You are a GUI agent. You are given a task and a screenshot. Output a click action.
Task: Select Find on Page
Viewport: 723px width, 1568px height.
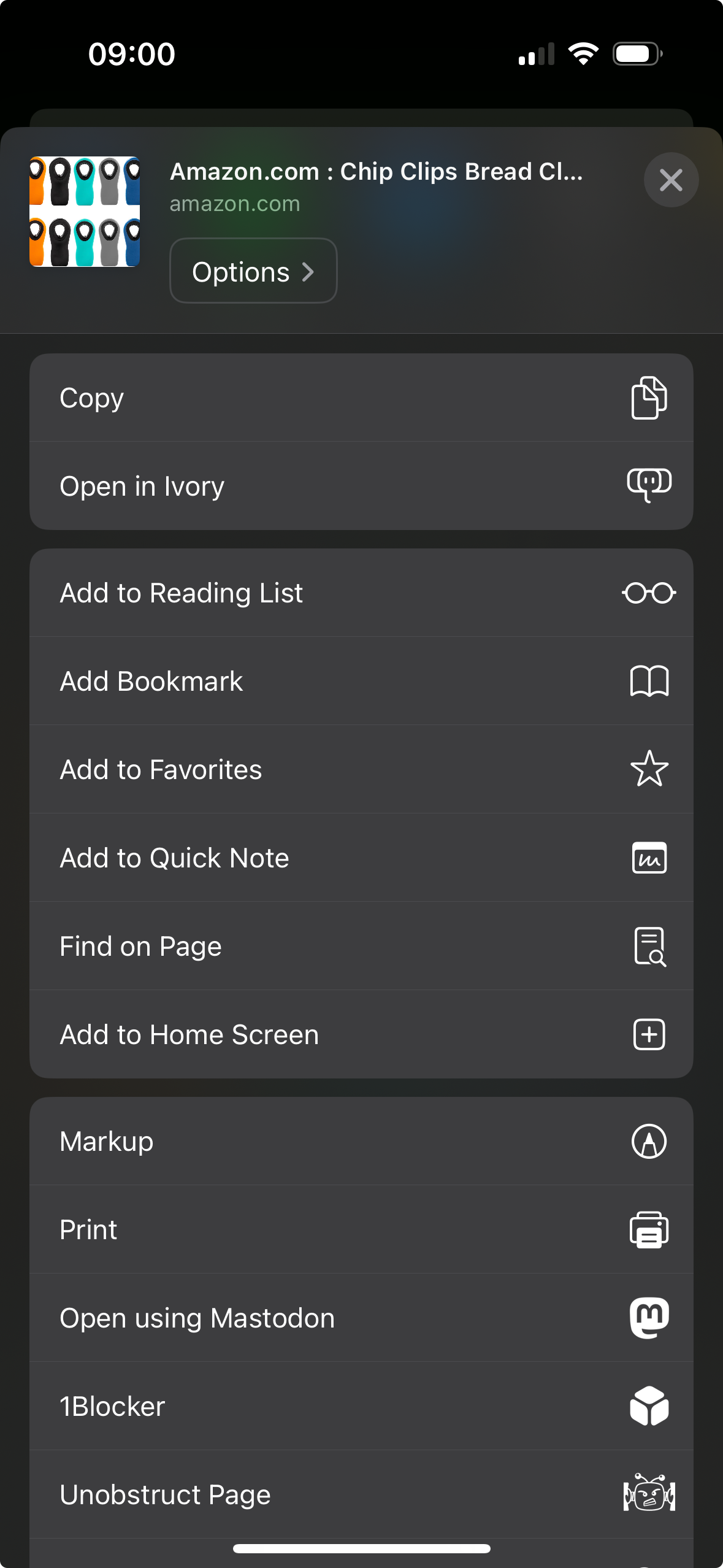point(361,946)
